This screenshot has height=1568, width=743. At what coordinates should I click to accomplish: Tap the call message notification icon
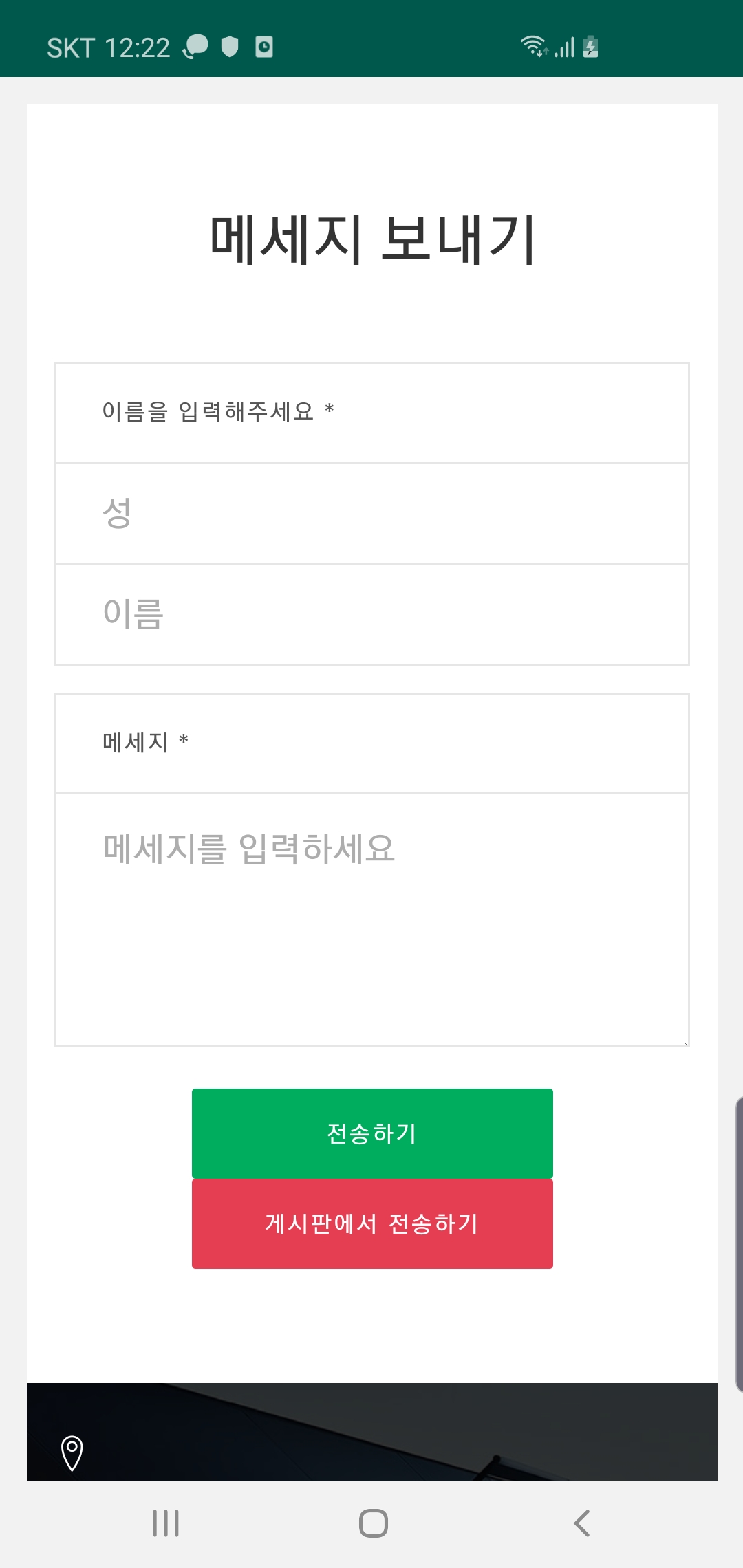[195, 47]
